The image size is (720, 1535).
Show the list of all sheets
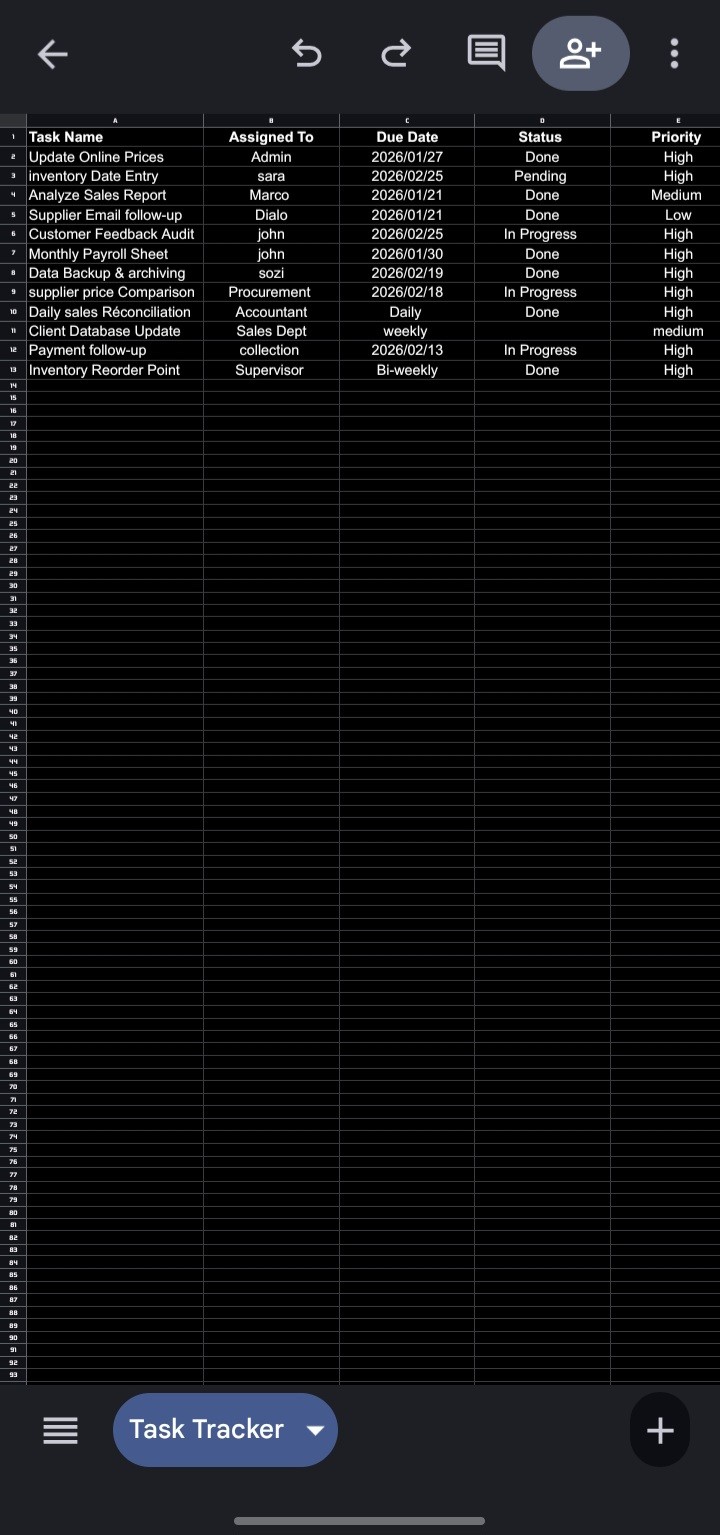60,1430
